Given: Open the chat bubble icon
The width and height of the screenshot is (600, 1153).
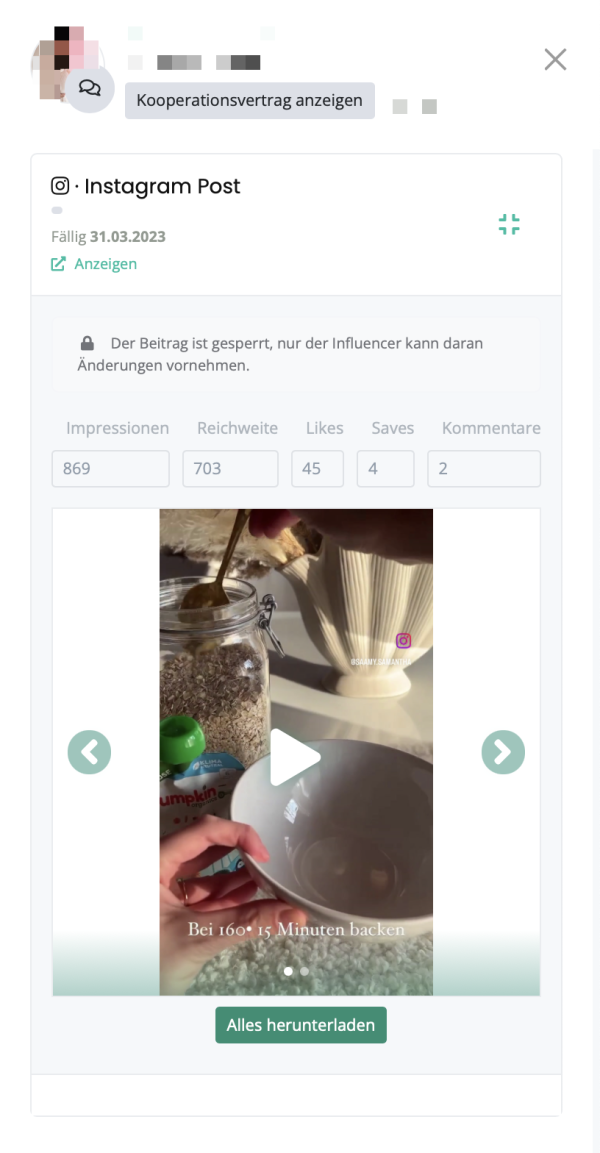Looking at the screenshot, I should 90,89.
